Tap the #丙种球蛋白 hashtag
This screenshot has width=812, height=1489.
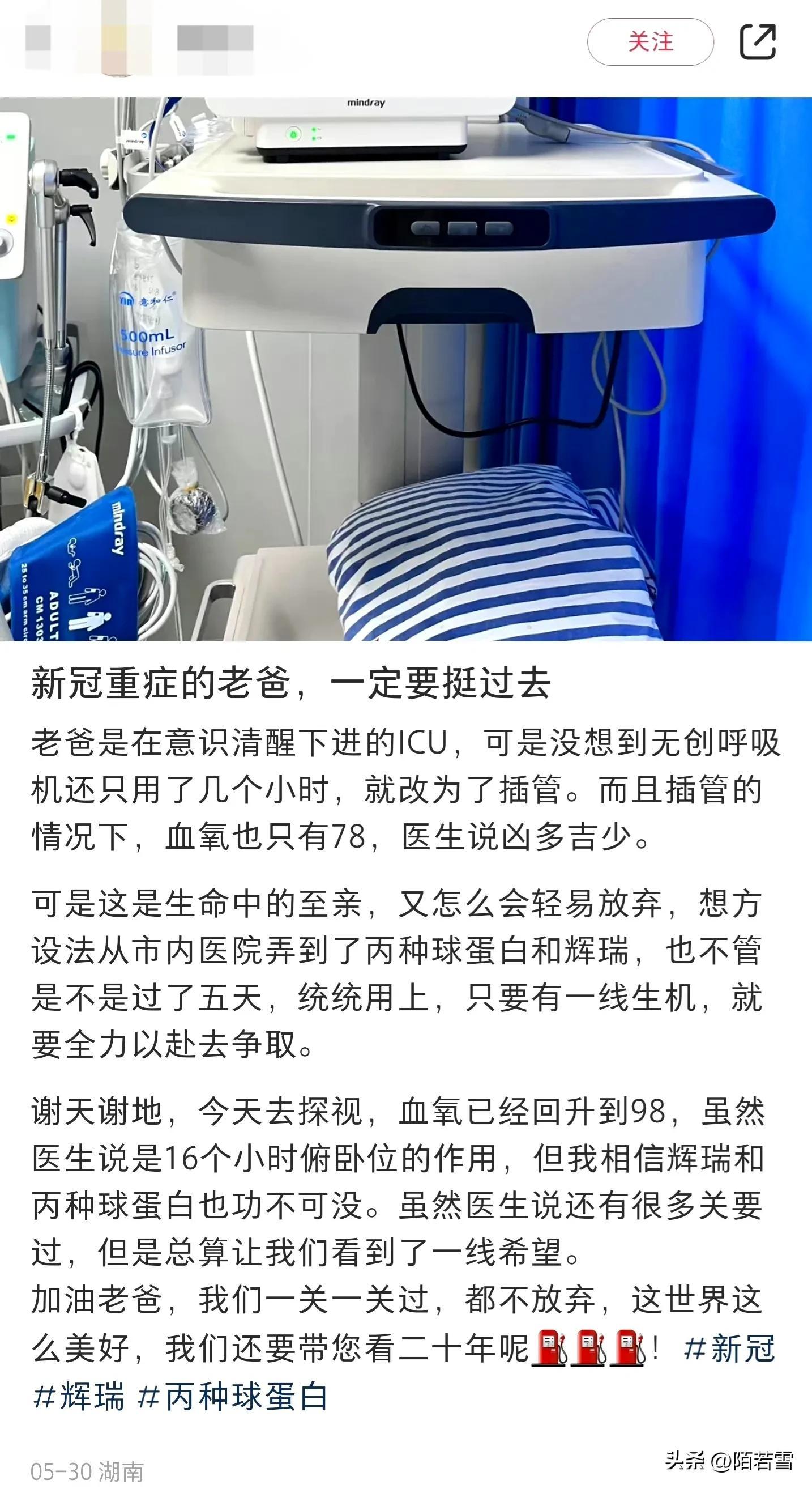[x=233, y=1398]
